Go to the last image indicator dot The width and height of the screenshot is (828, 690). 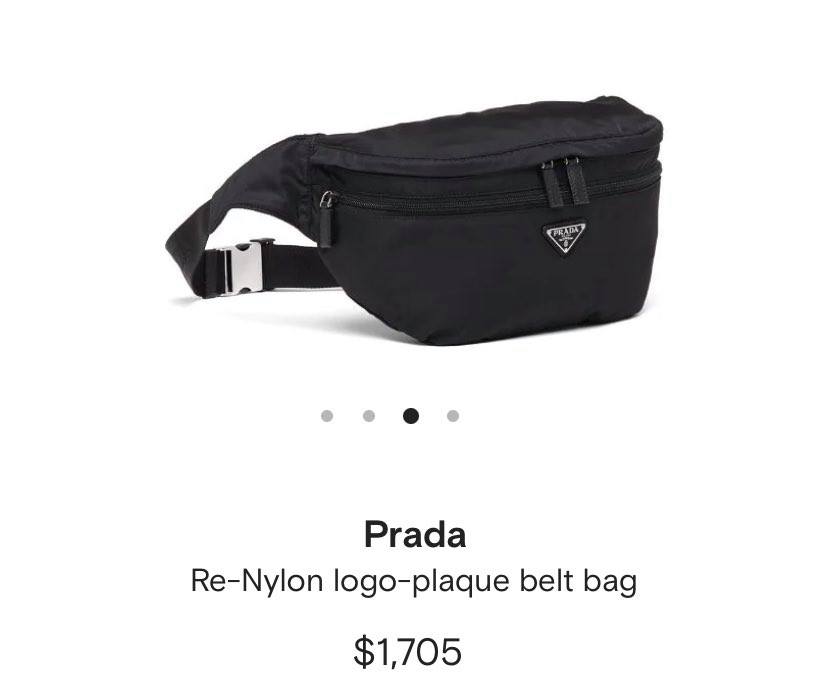(x=453, y=416)
